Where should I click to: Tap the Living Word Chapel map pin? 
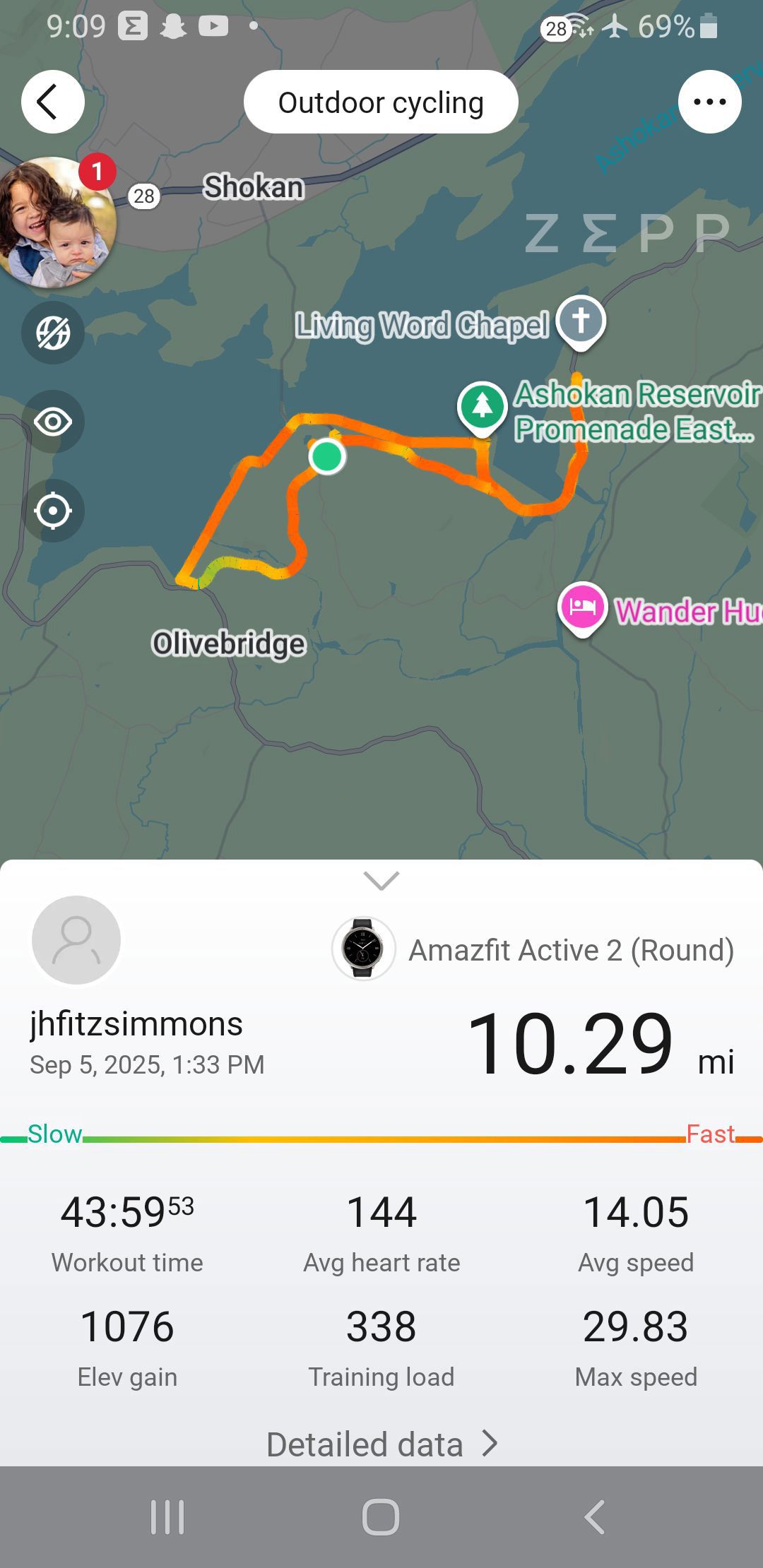[x=581, y=323]
